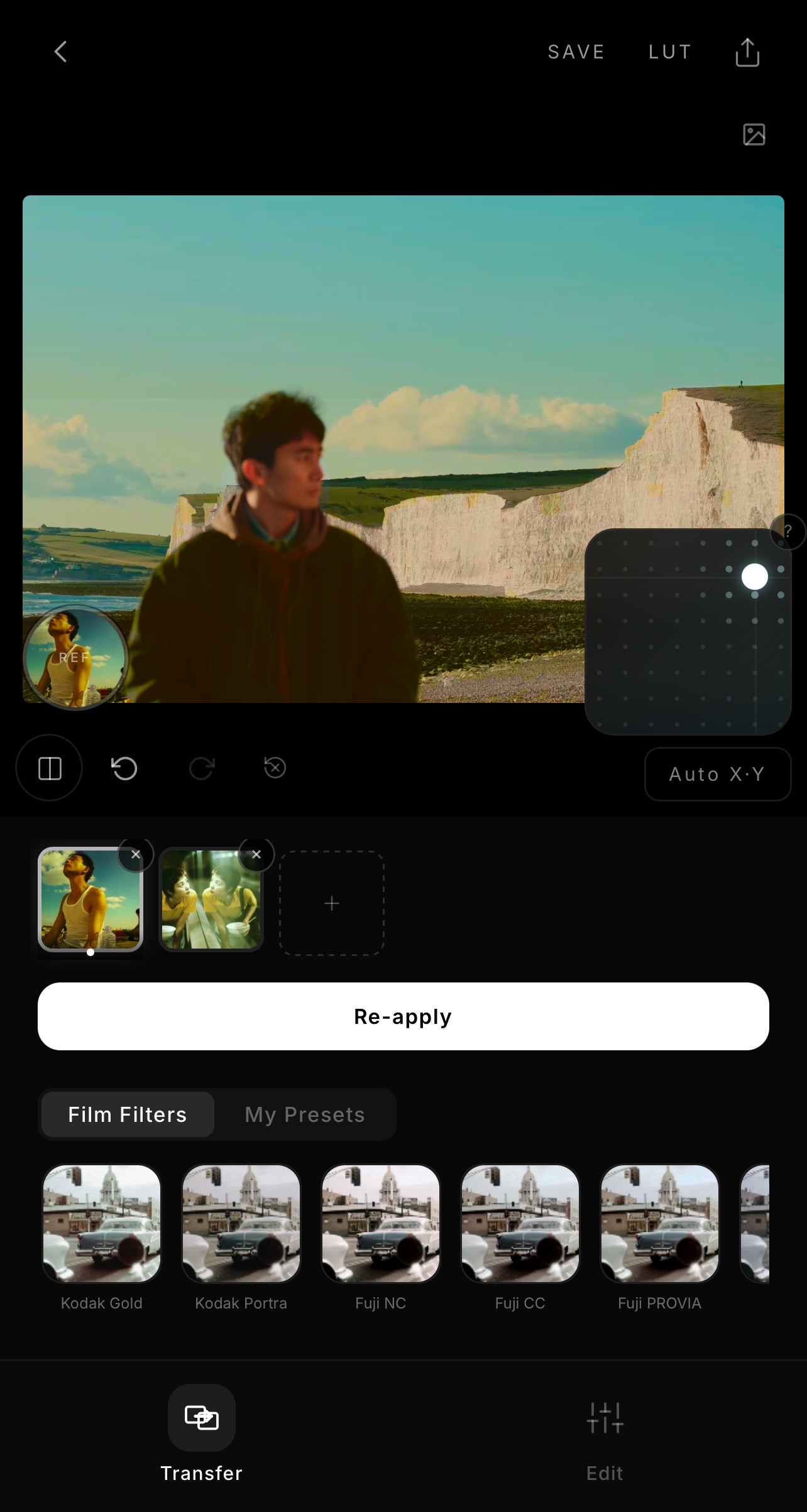Add a new reference image with the plus tile
Screen dimensions: 807x1512
(331, 903)
